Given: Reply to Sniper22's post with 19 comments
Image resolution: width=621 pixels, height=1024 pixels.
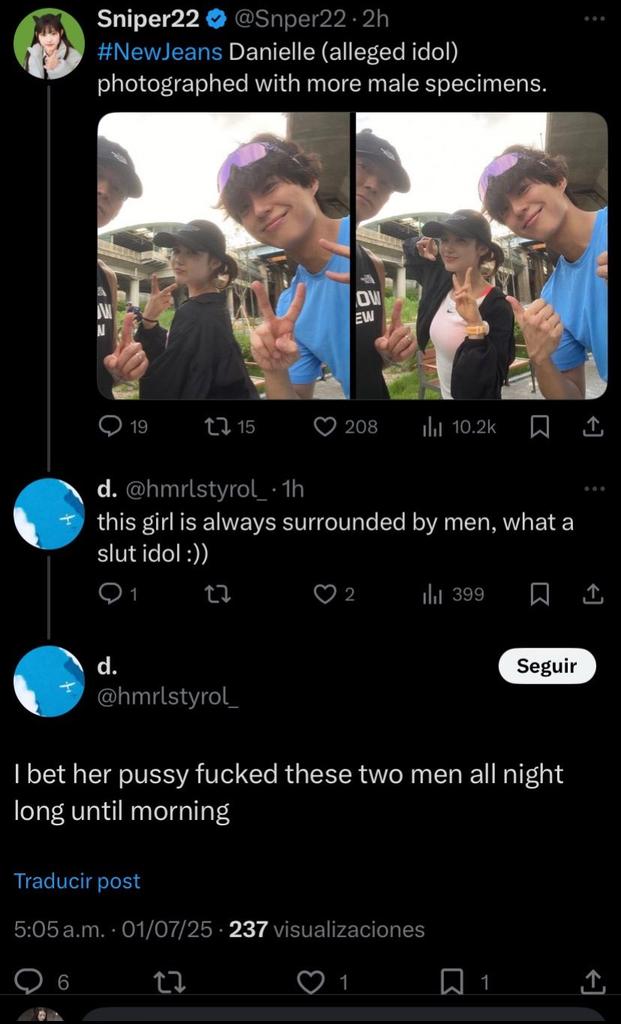Looking at the screenshot, I should (123, 427).
